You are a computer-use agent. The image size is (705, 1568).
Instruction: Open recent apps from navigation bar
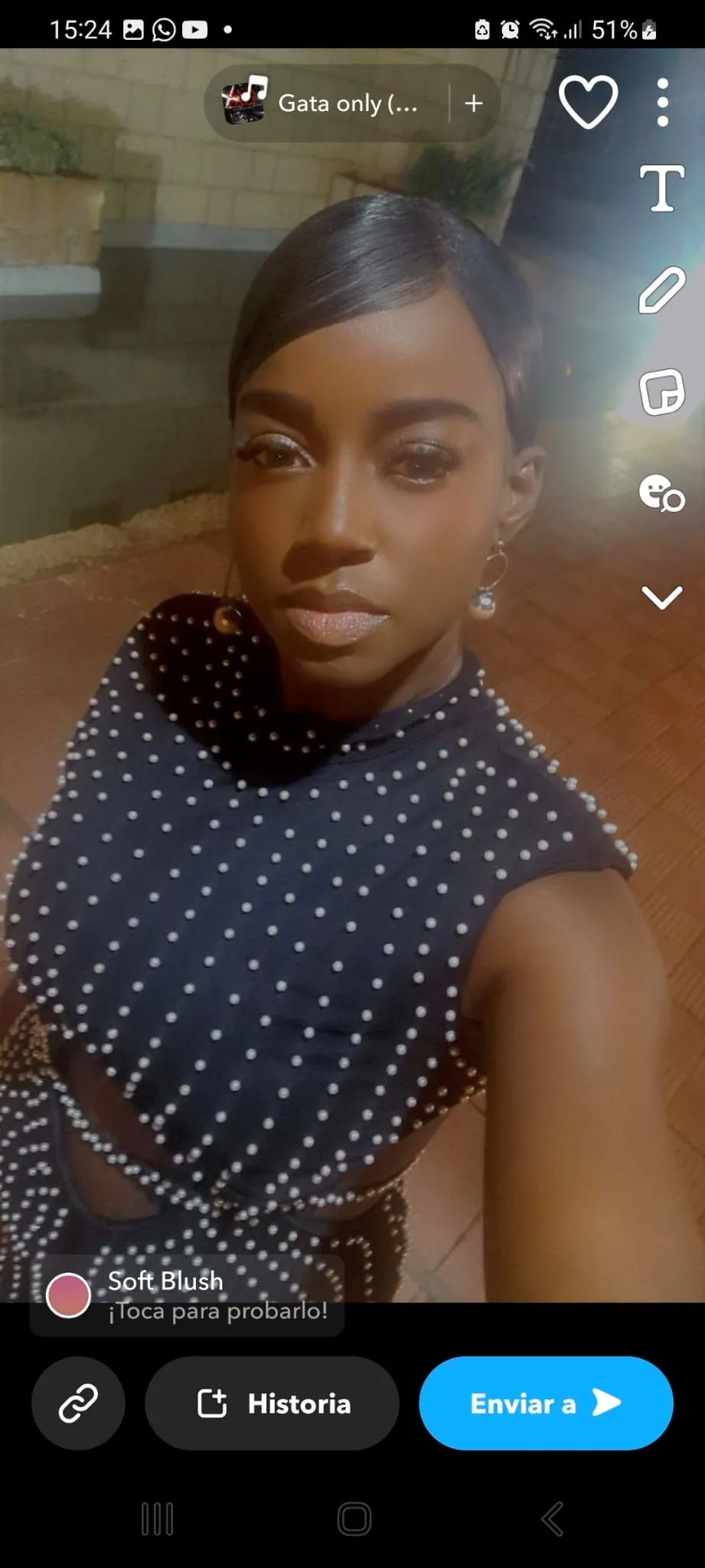(157, 1519)
